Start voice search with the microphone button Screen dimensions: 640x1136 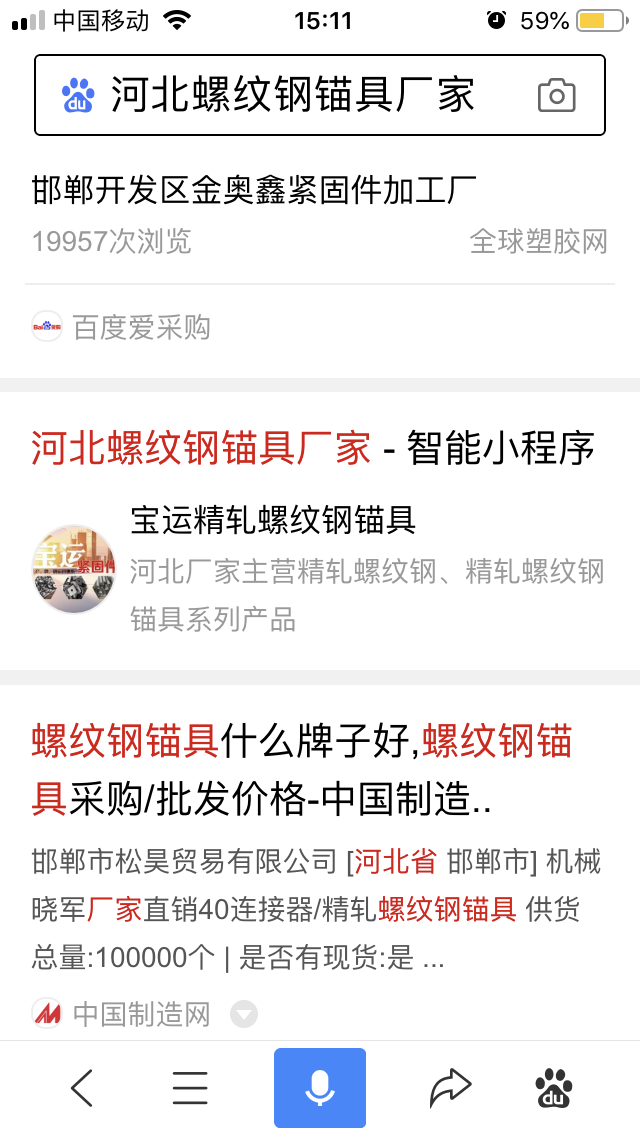click(x=320, y=1088)
